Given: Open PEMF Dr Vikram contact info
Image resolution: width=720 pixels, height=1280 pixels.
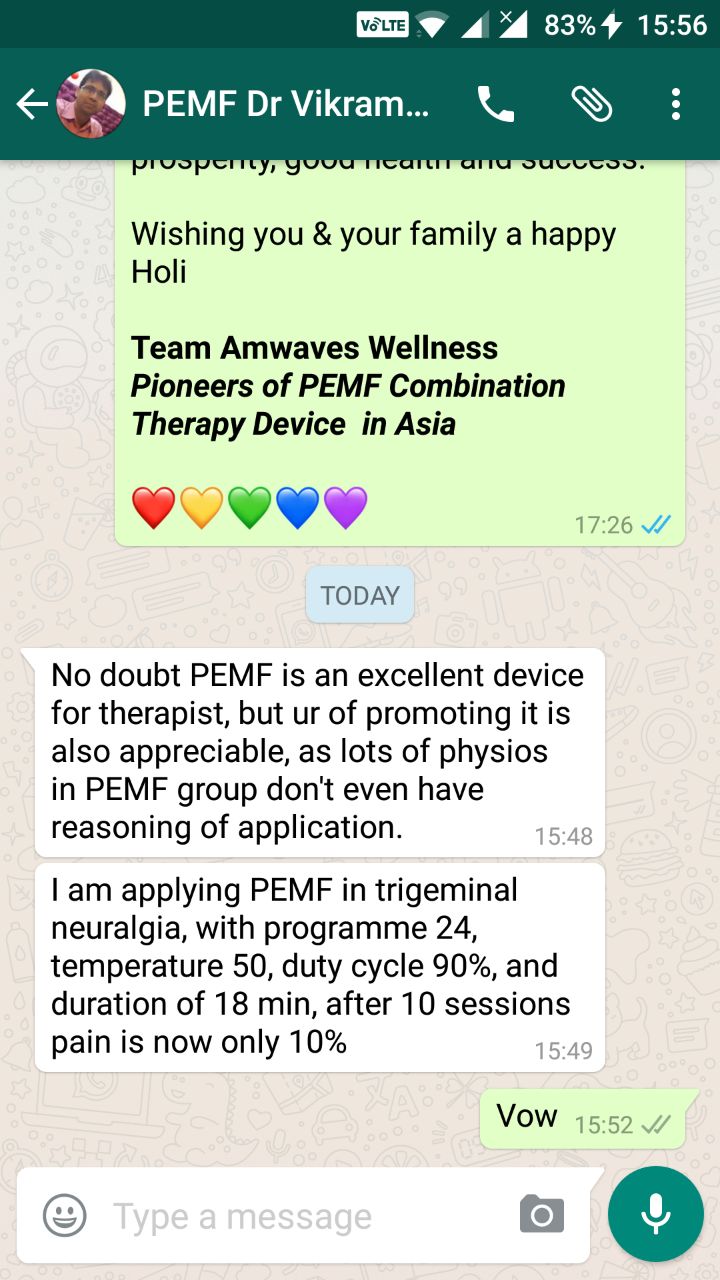Looking at the screenshot, I should click(x=285, y=104).
